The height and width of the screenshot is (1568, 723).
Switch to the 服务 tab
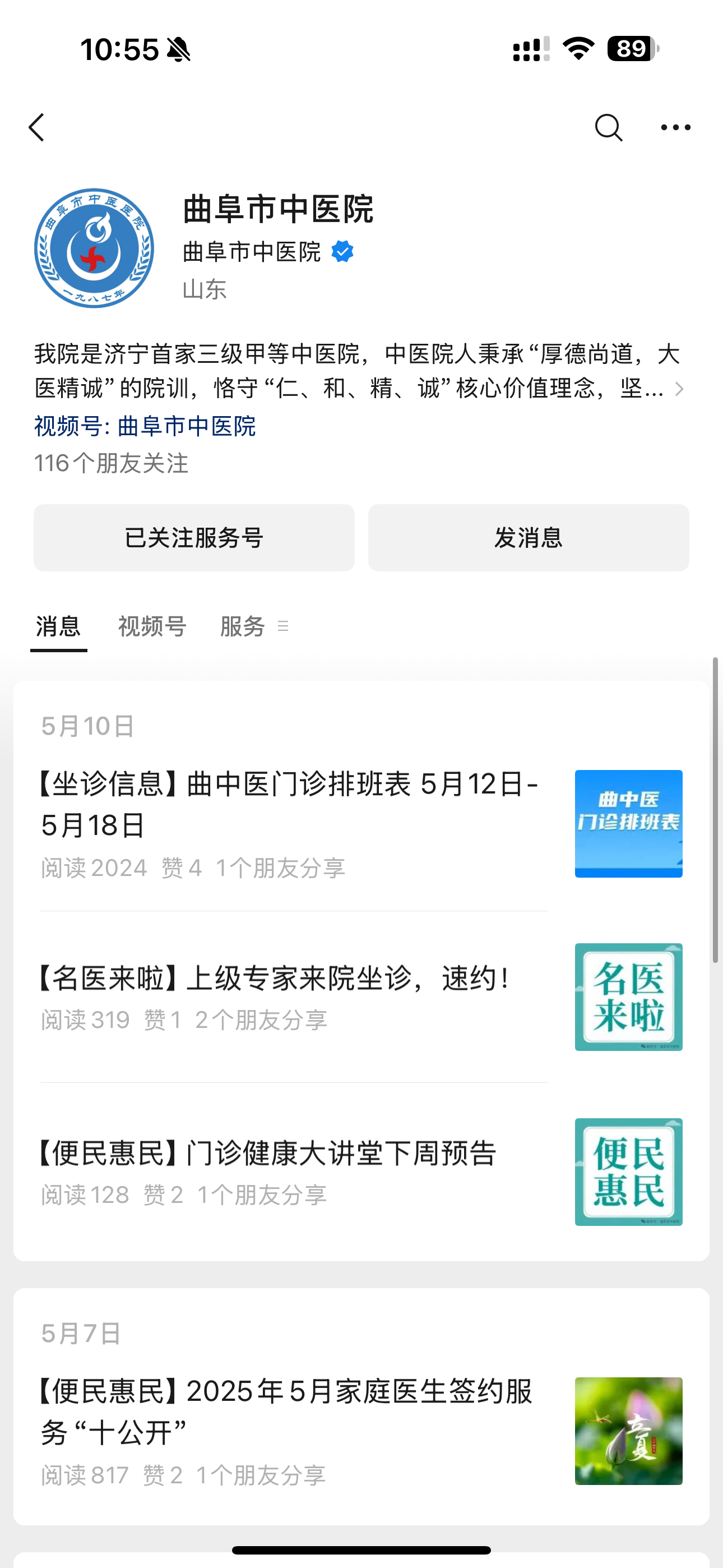pos(243,626)
